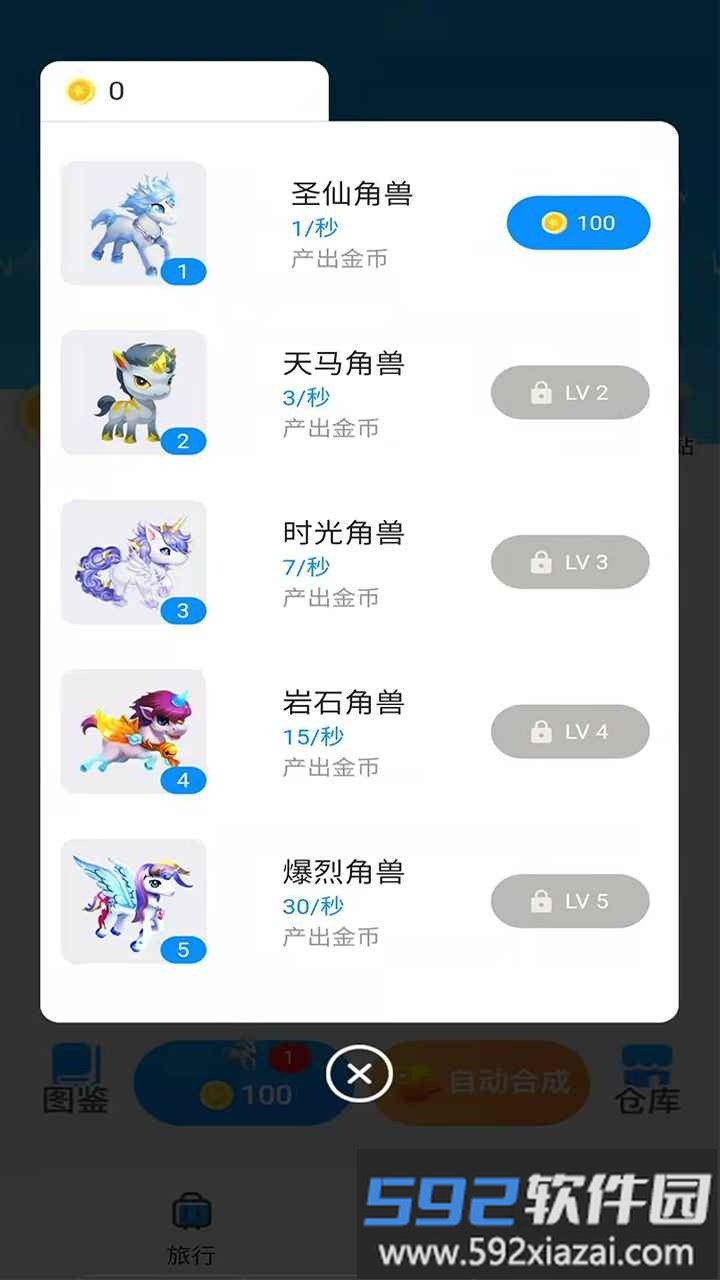Tap the level badge 4 on 岩石角兽
This screenshot has width=720, height=1280.
(183, 780)
